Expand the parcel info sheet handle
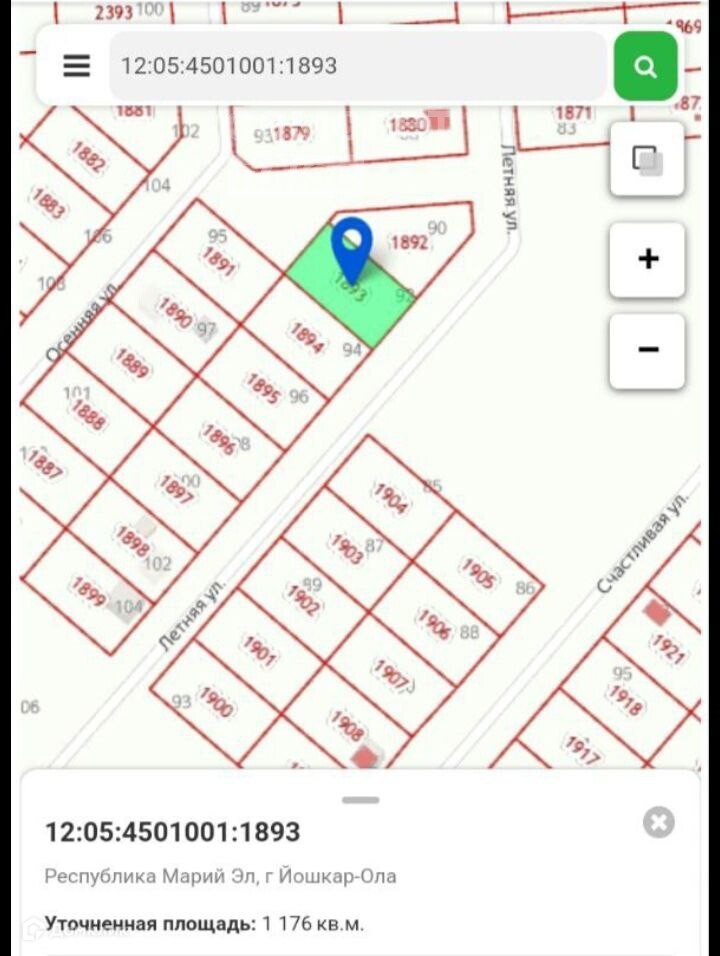The width and height of the screenshot is (720, 956). (360, 800)
